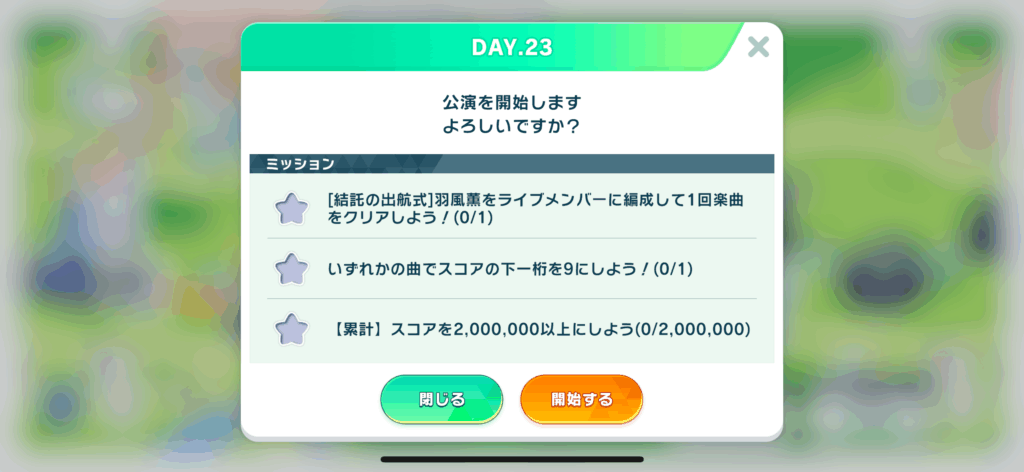The width and height of the screenshot is (1024, 472).
Task: Start the performance with 開始する
Action: 581,400
